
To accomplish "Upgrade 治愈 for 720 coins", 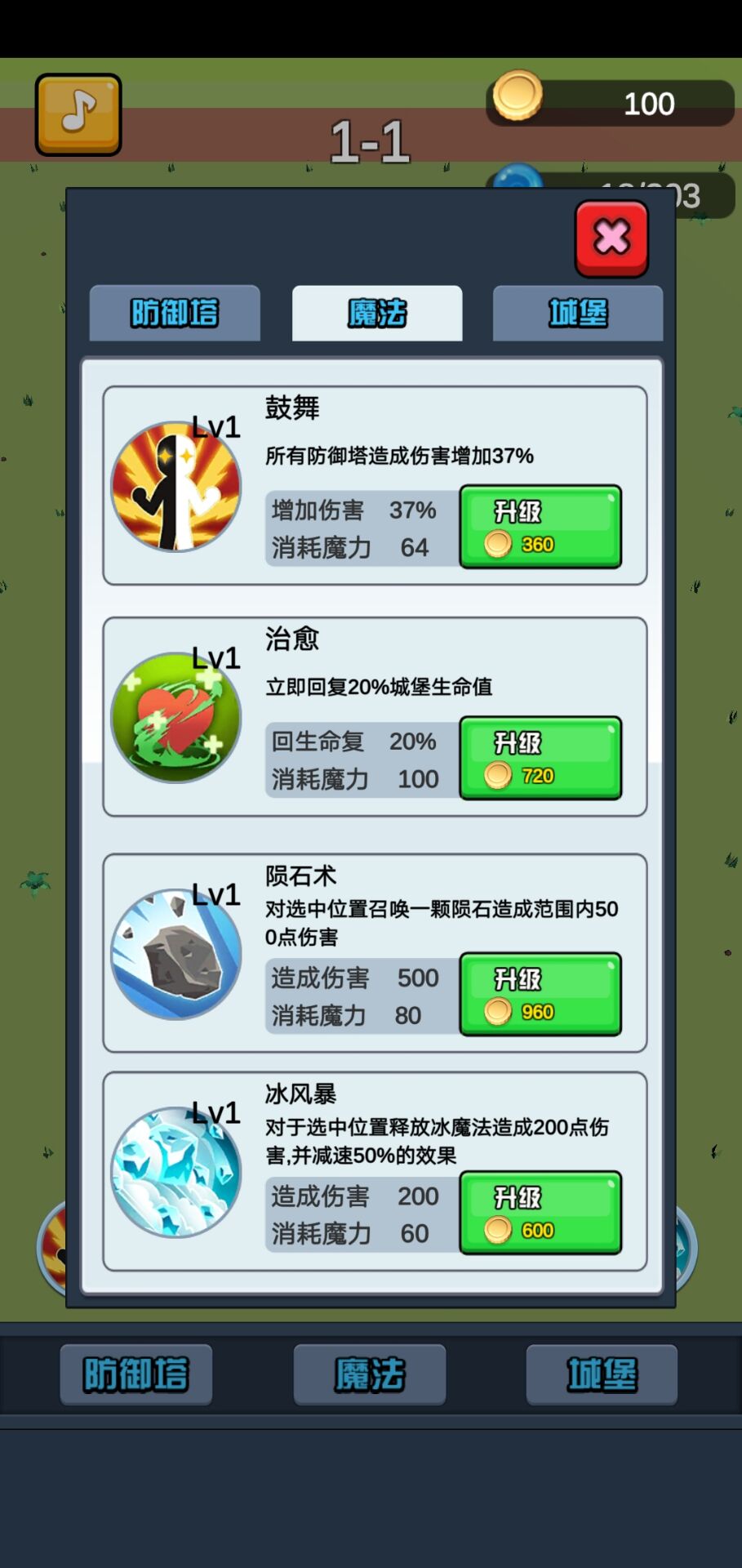I will tap(540, 758).
